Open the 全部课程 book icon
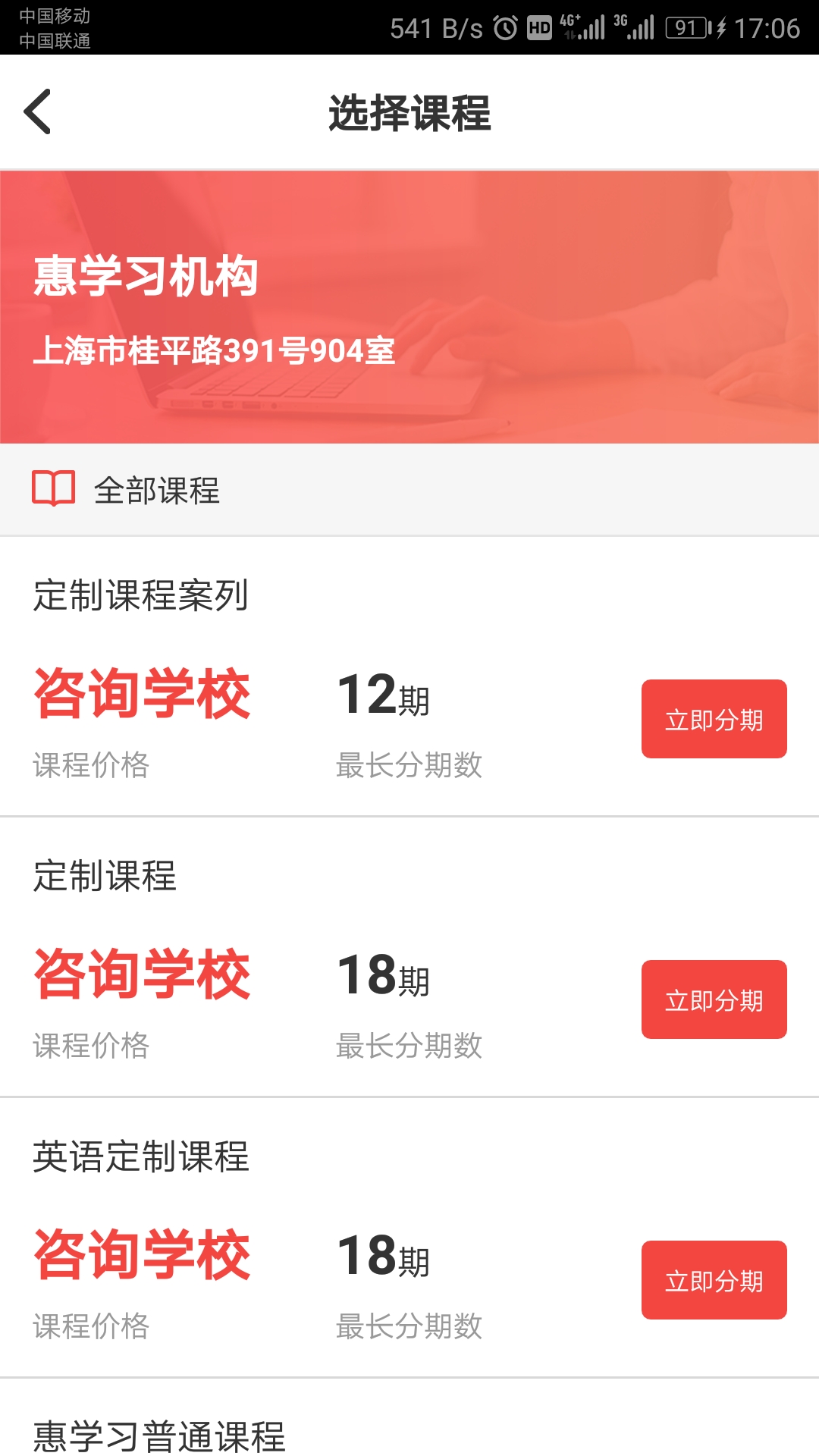The height and width of the screenshot is (1456, 819). point(52,489)
